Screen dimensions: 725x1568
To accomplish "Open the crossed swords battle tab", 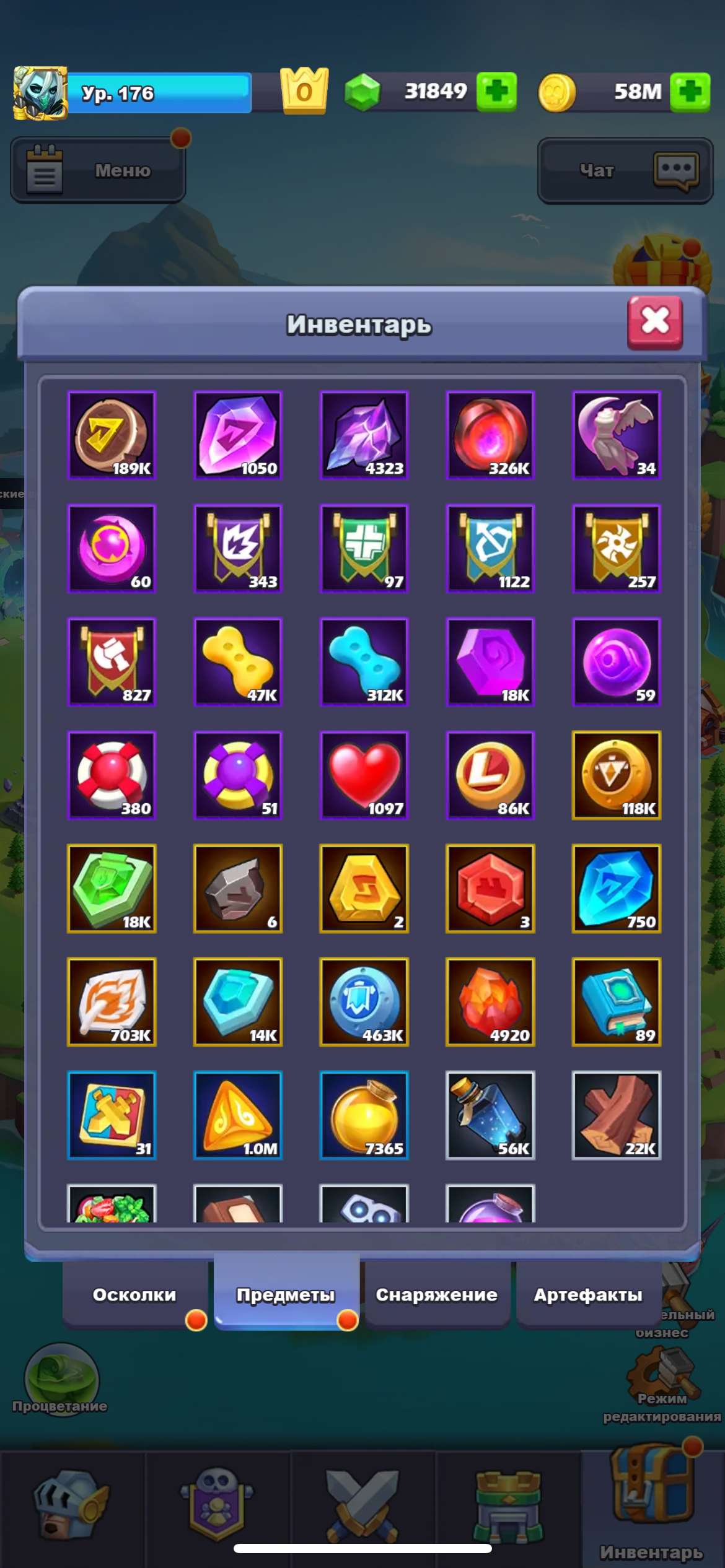I will pyautogui.click(x=362, y=1506).
